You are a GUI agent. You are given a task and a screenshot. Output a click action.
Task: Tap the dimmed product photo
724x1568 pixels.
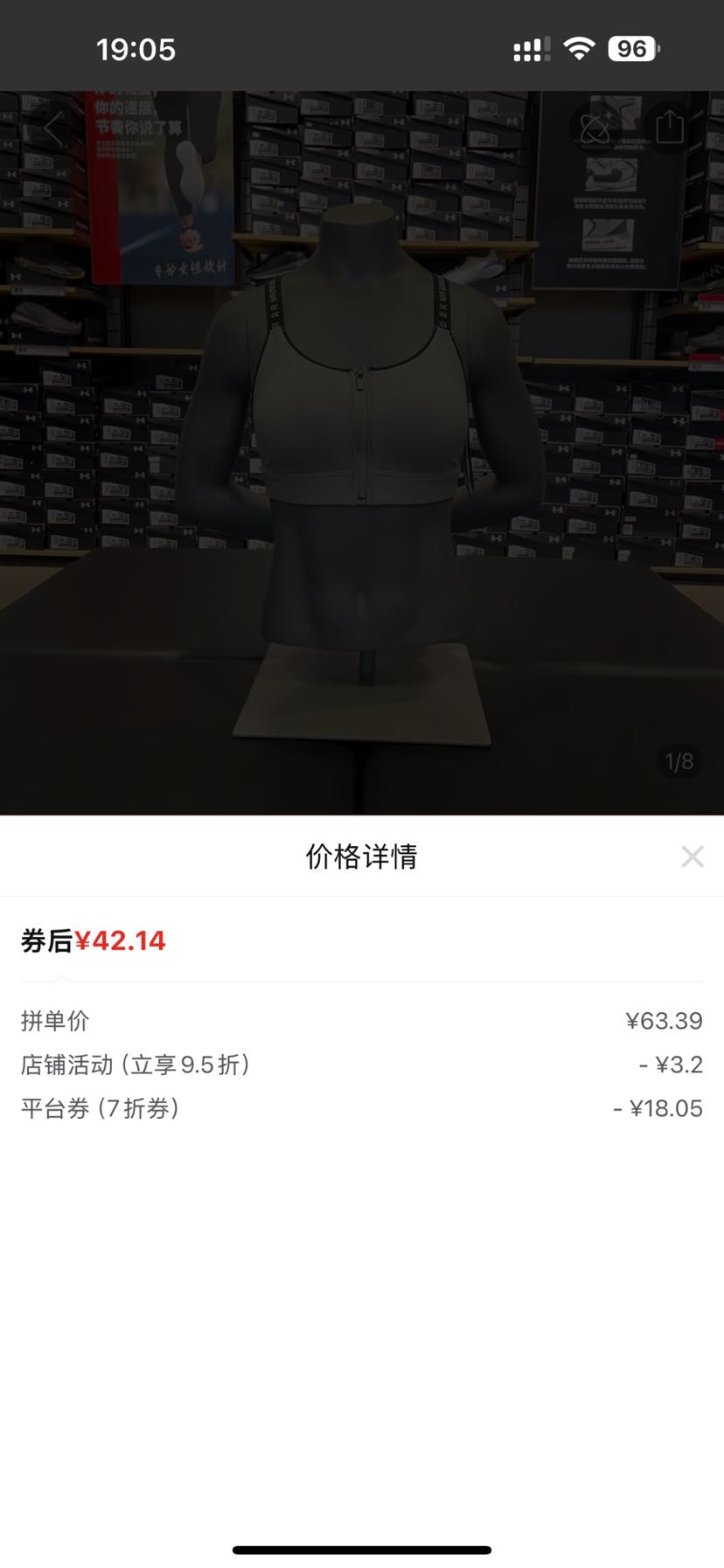[362, 453]
